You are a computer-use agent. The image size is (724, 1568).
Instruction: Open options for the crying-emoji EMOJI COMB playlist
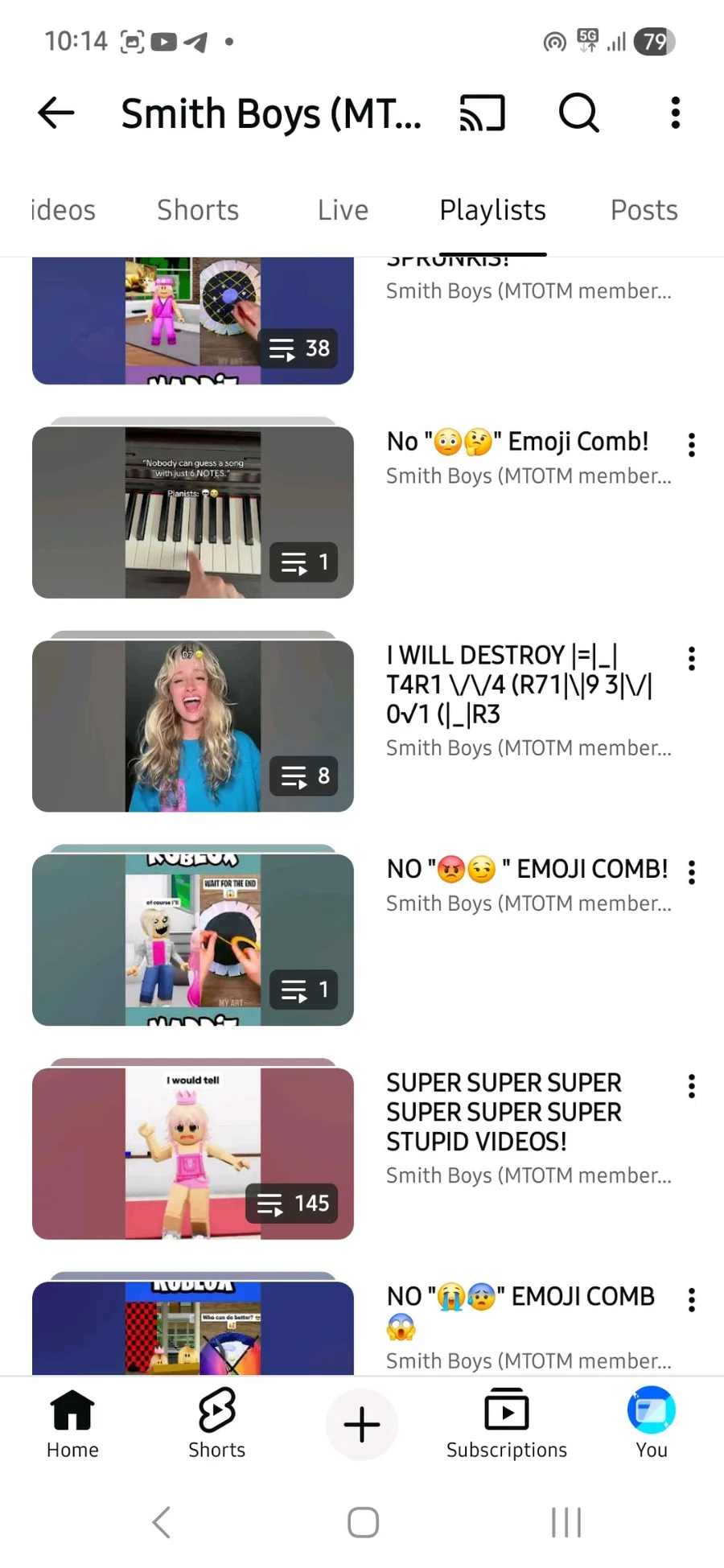(692, 1299)
